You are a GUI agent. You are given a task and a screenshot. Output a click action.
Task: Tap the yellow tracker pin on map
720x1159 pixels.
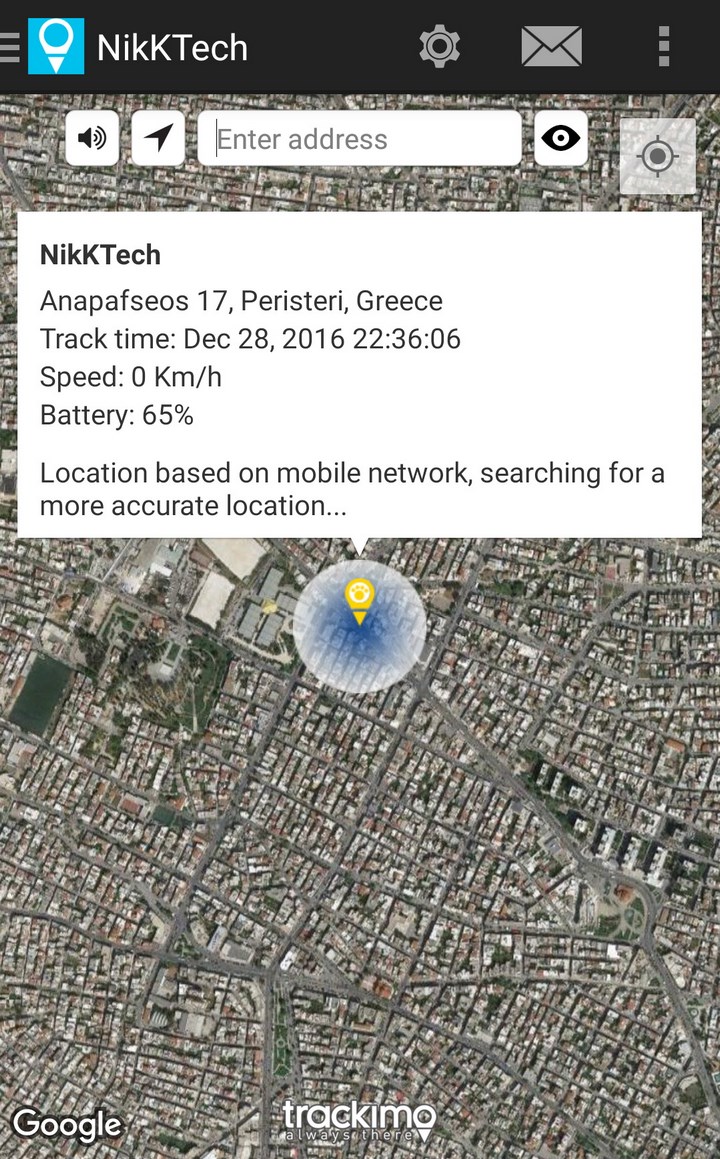359,602
